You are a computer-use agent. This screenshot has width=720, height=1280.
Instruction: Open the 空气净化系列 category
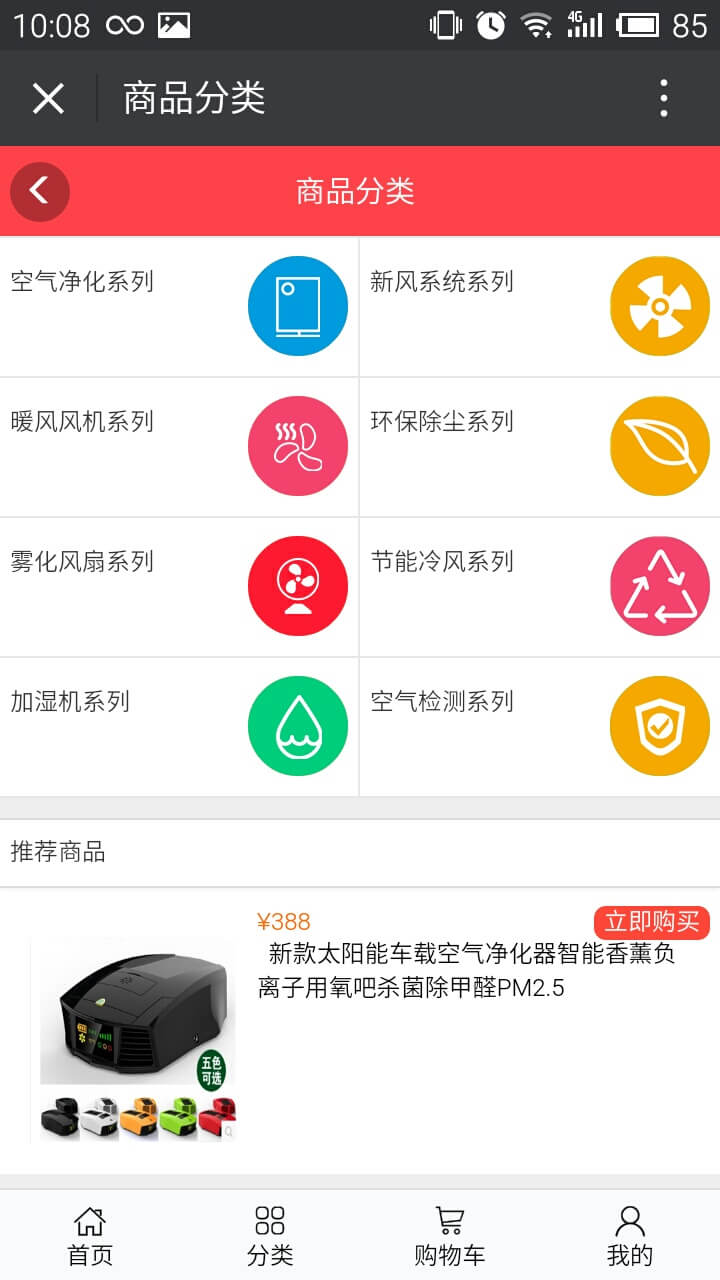pos(179,306)
